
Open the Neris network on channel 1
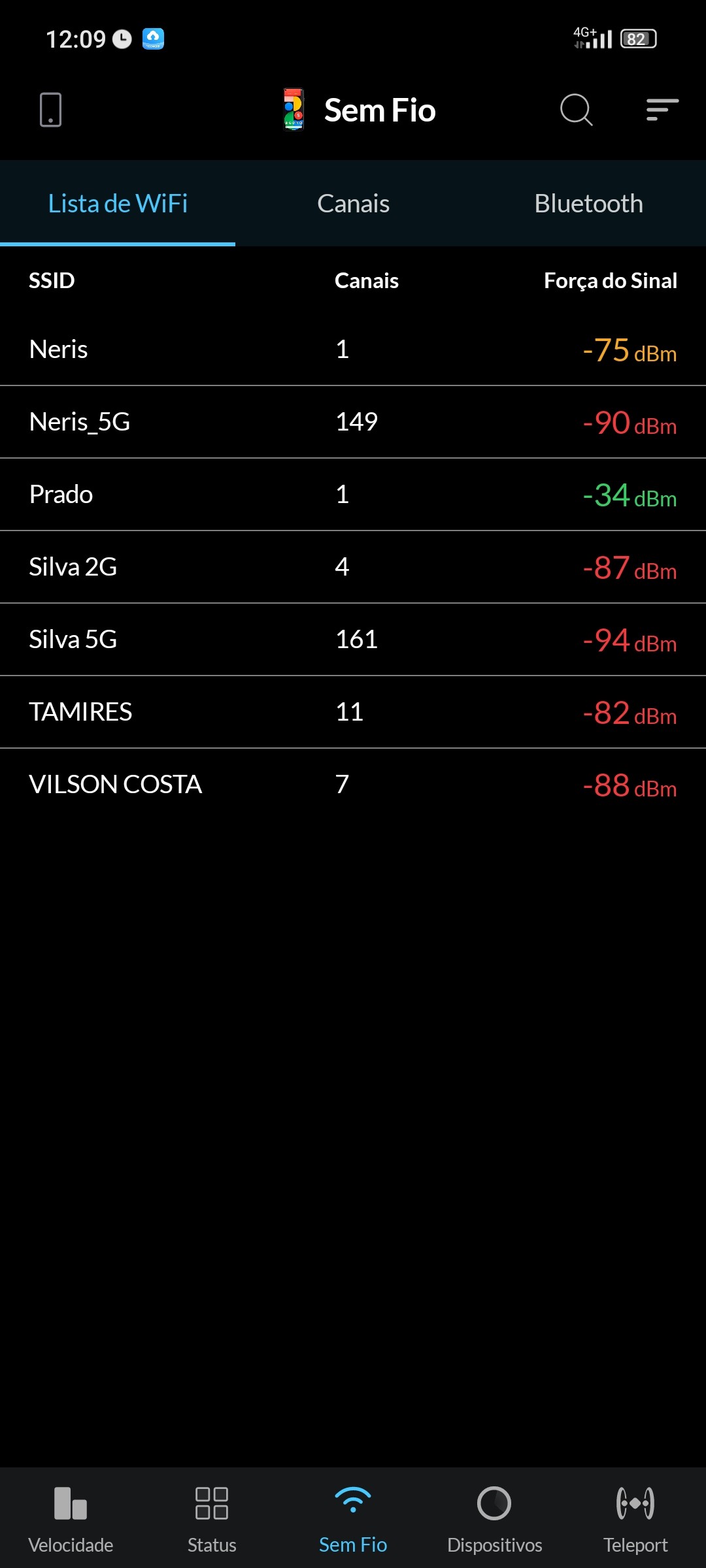coord(353,350)
